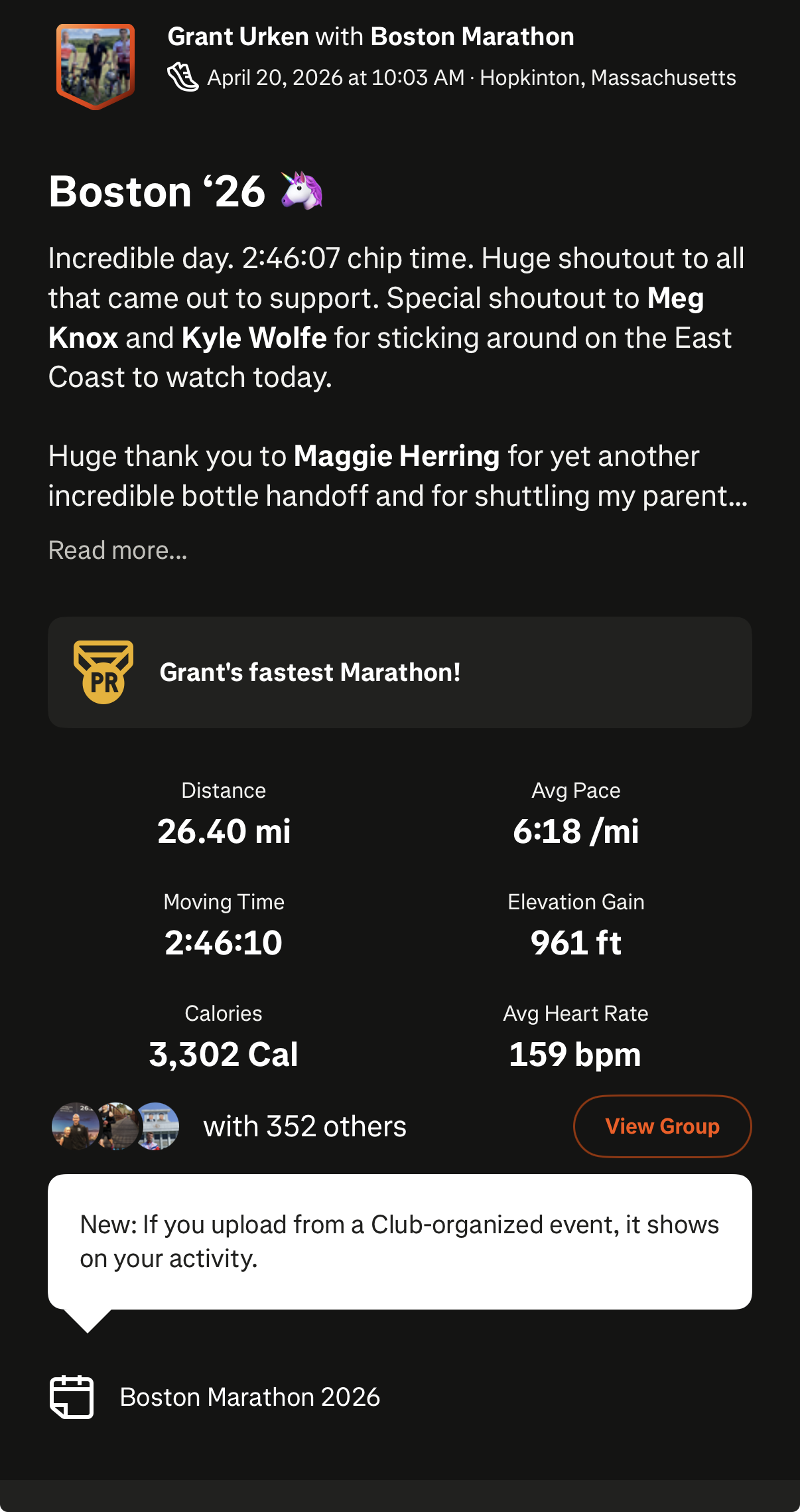Open the Boston Marathon club page
Screen dimensions: 800x1512
[x=472, y=37]
